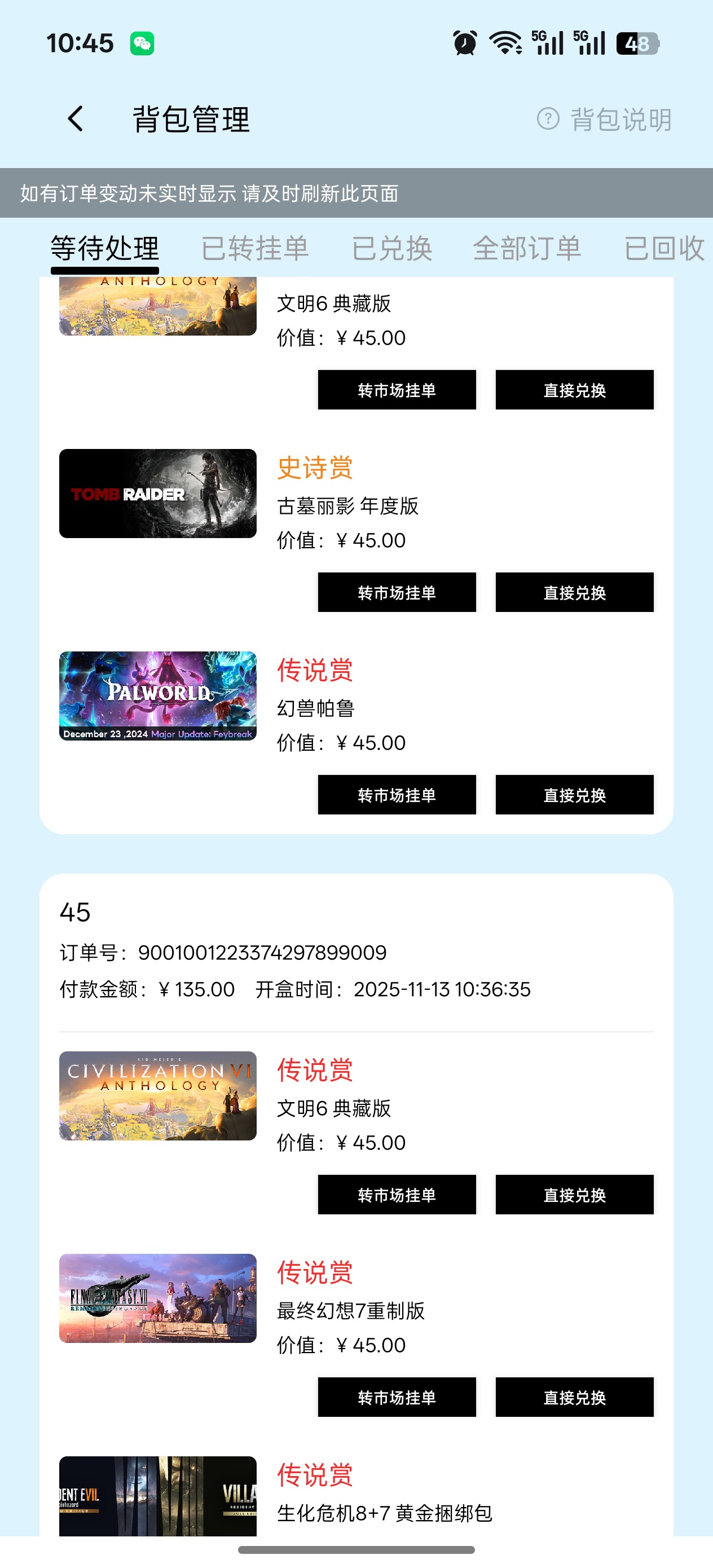This screenshot has height=1568, width=713.
Task: Redeem 幻兽帕鲁 with 直接兑换
Action: coord(574,795)
